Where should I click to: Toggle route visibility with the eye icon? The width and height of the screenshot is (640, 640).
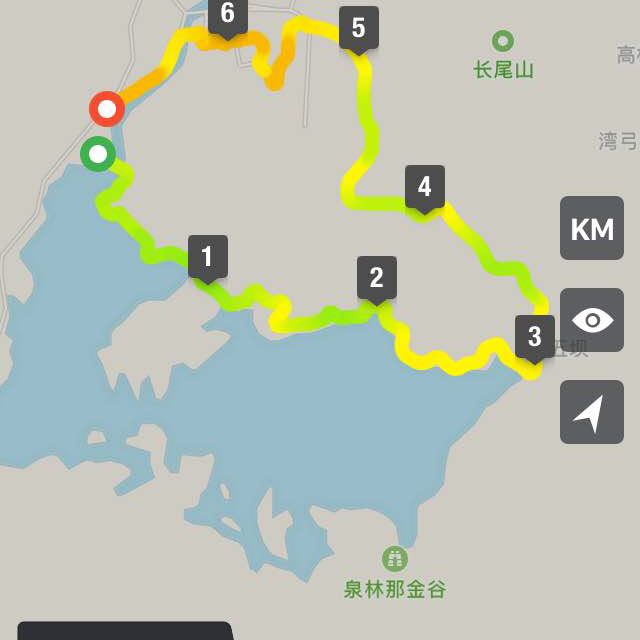[591, 320]
